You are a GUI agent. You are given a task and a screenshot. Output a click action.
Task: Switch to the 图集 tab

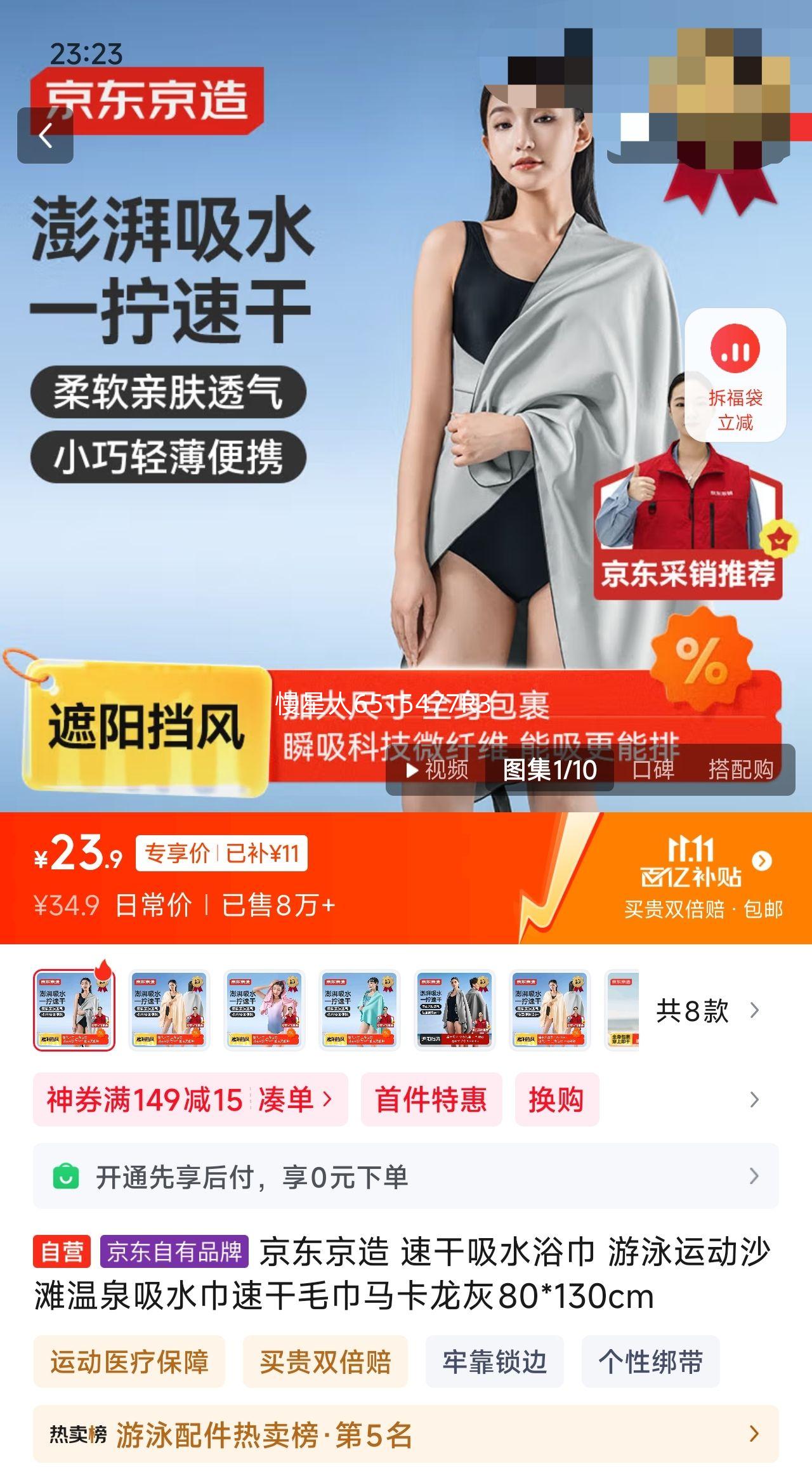click(x=549, y=770)
